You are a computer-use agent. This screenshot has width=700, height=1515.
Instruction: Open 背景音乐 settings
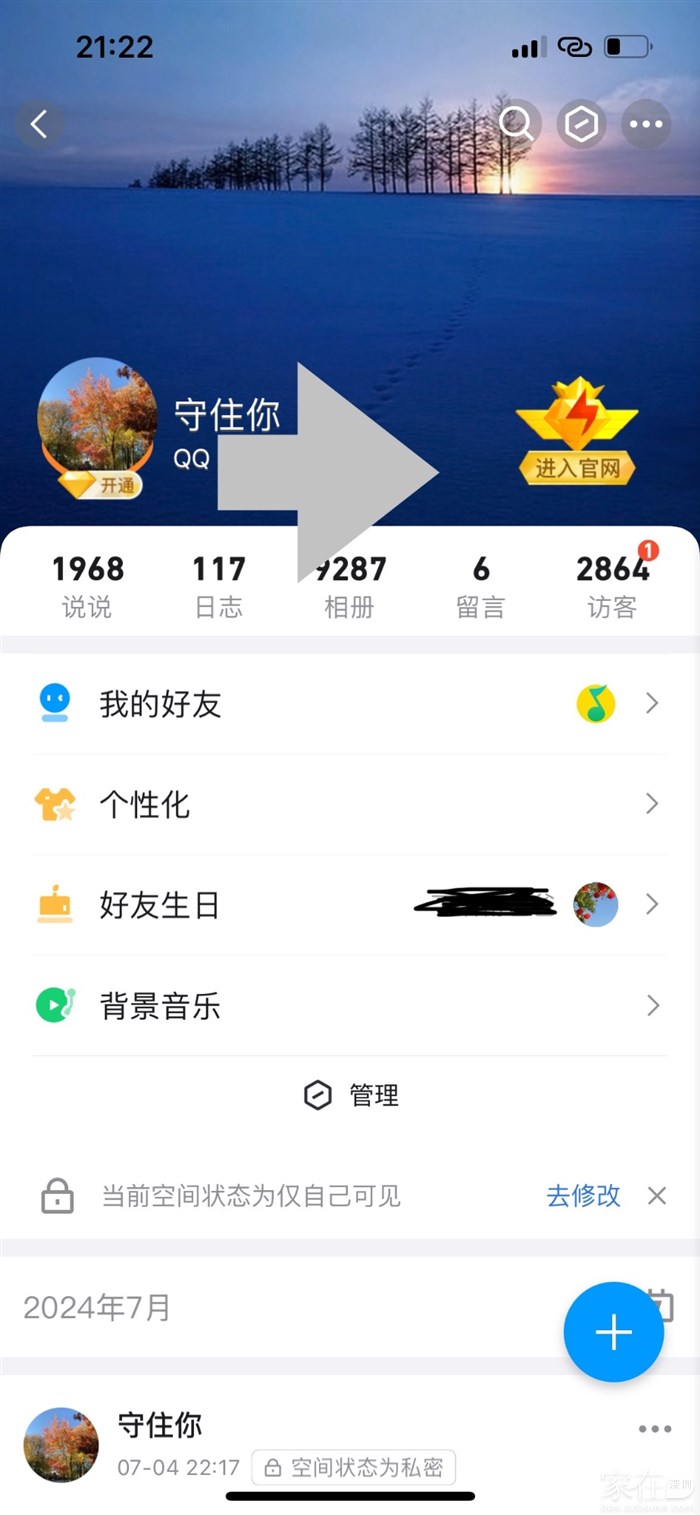click(349, 1005)
